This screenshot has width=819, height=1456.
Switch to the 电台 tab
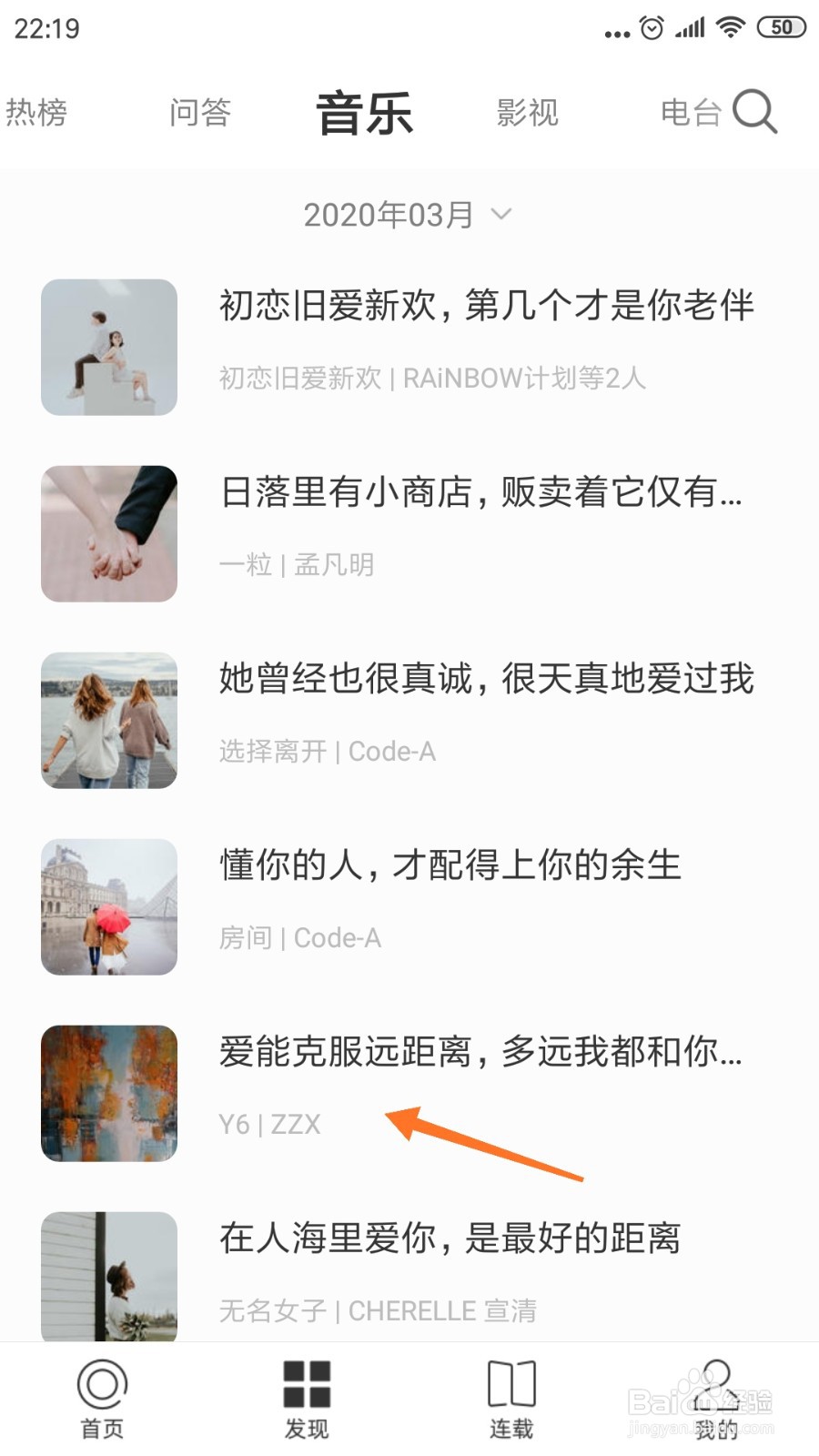click(x=692, y=113)
